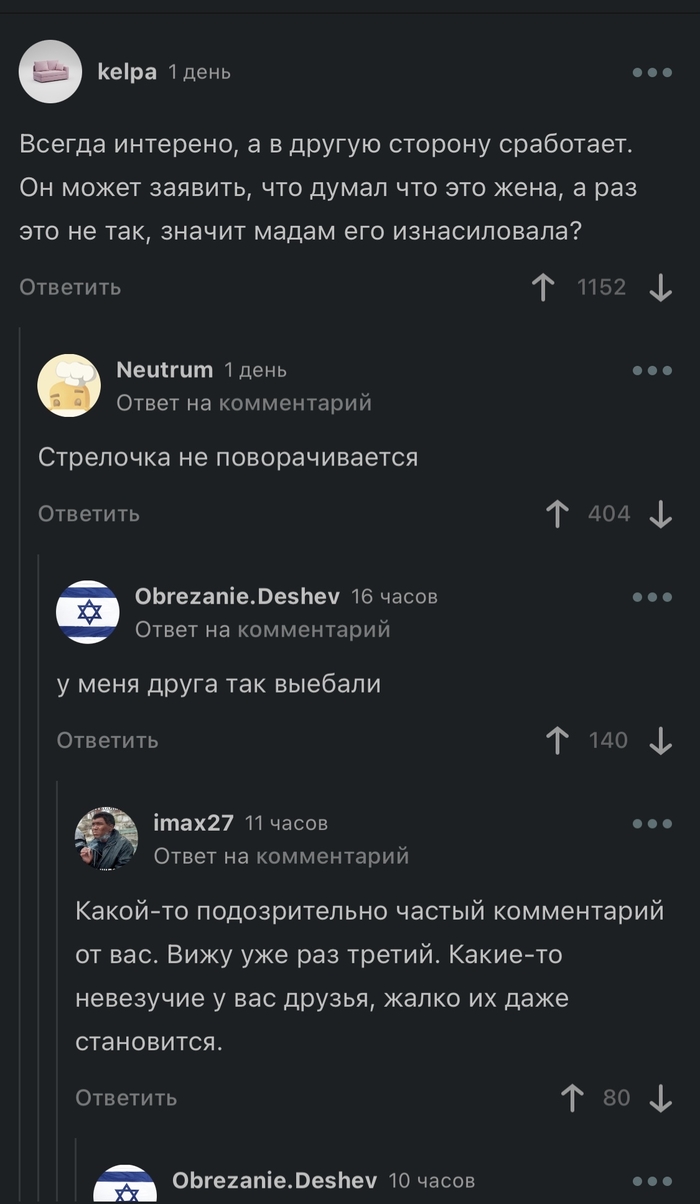
Task: Reply to Neutrum's comment
Action: tap(89, 514)
